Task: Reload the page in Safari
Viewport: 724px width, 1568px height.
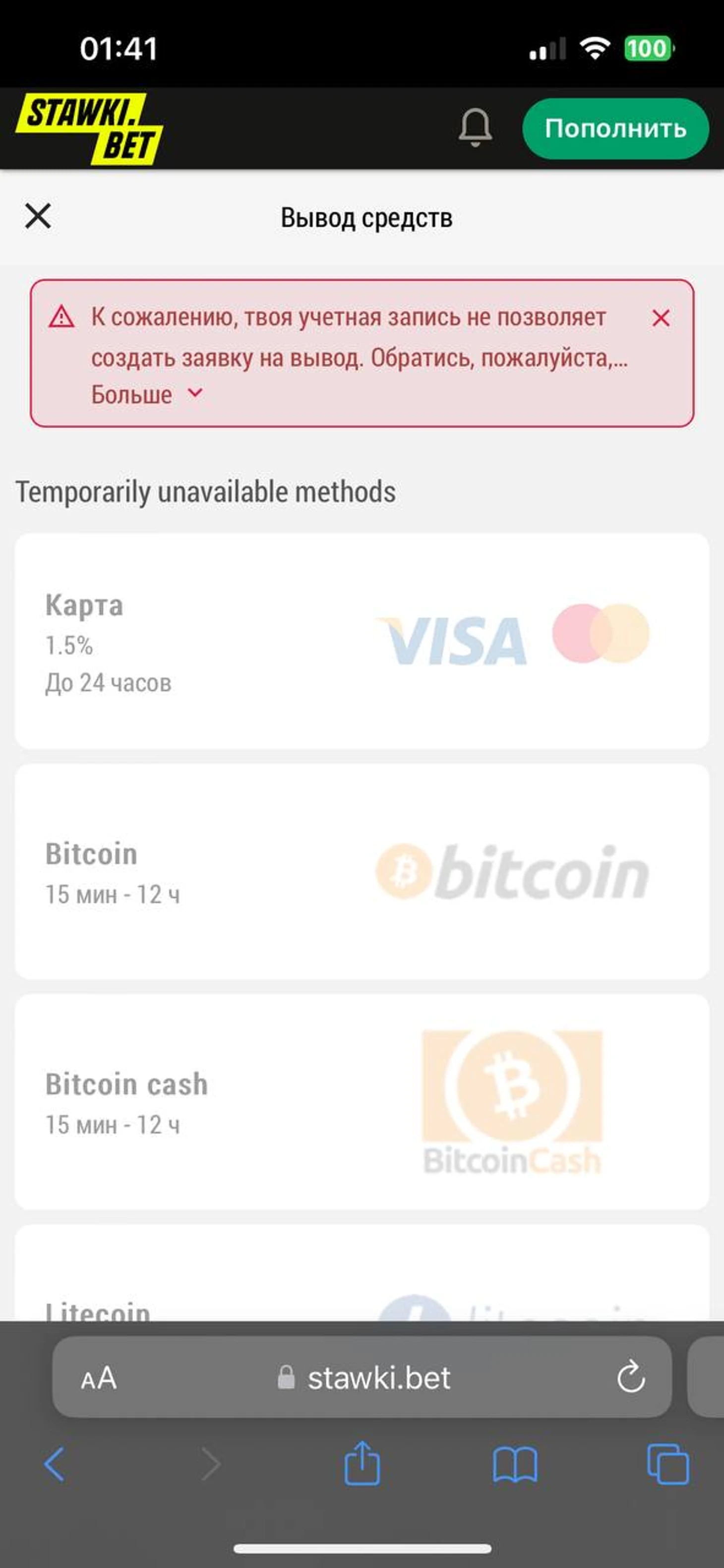Action: (630, 1378)
